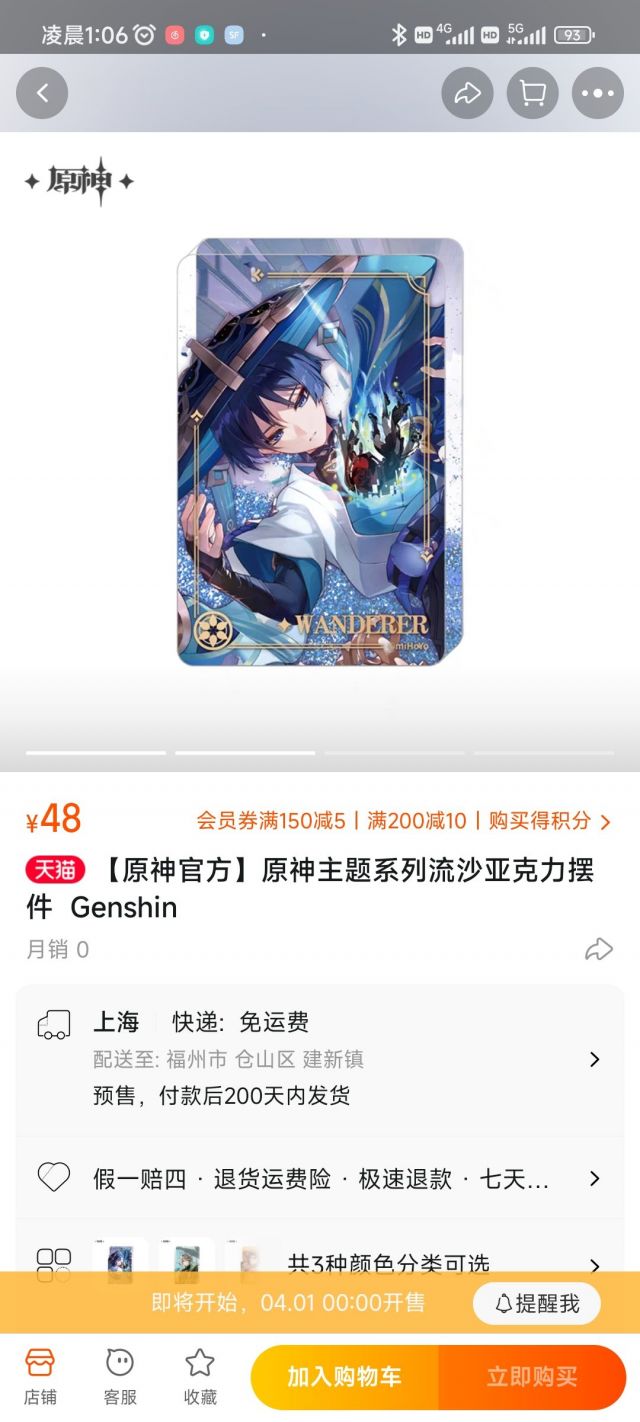Open the shopping cart icon
The image size is (640, 1422).
tap(533, 93)
